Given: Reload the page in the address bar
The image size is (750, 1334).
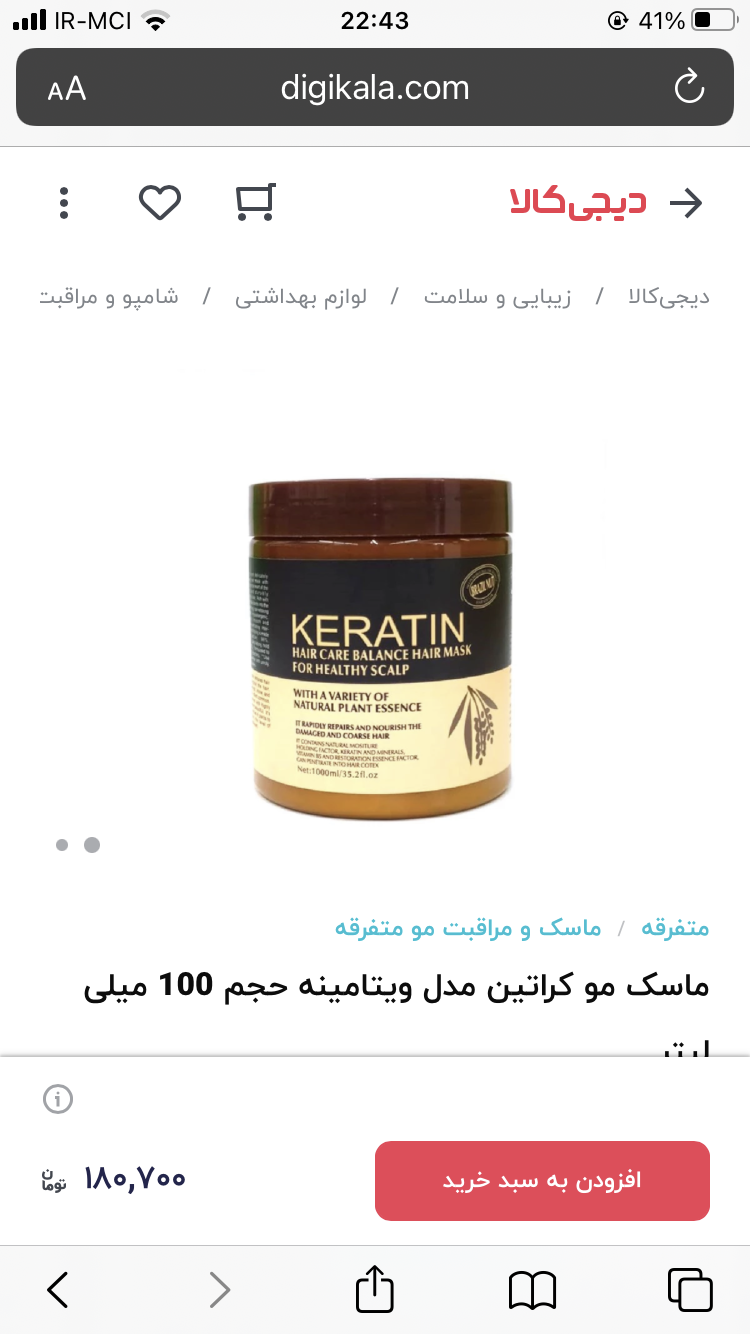Looking at the screenshot, I should (x=689, y=88).
